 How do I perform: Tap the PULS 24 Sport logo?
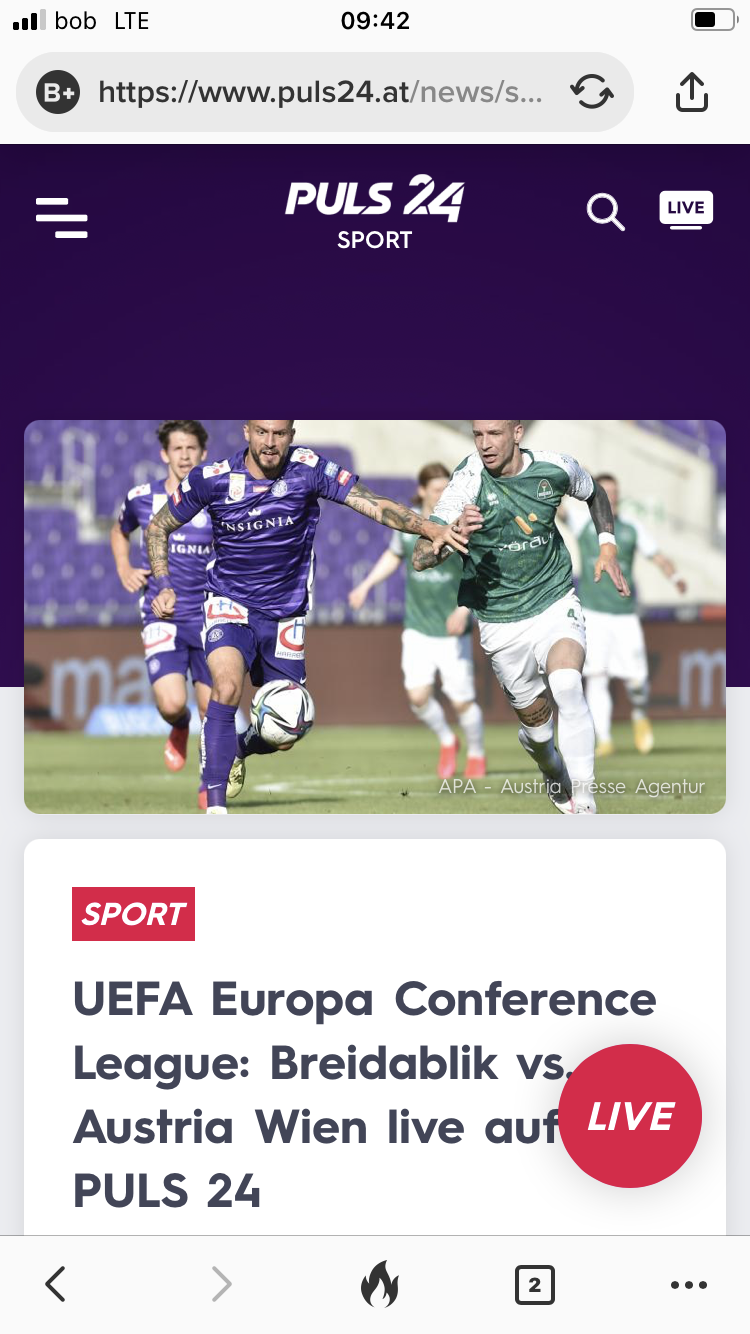[x=375, y=213]
